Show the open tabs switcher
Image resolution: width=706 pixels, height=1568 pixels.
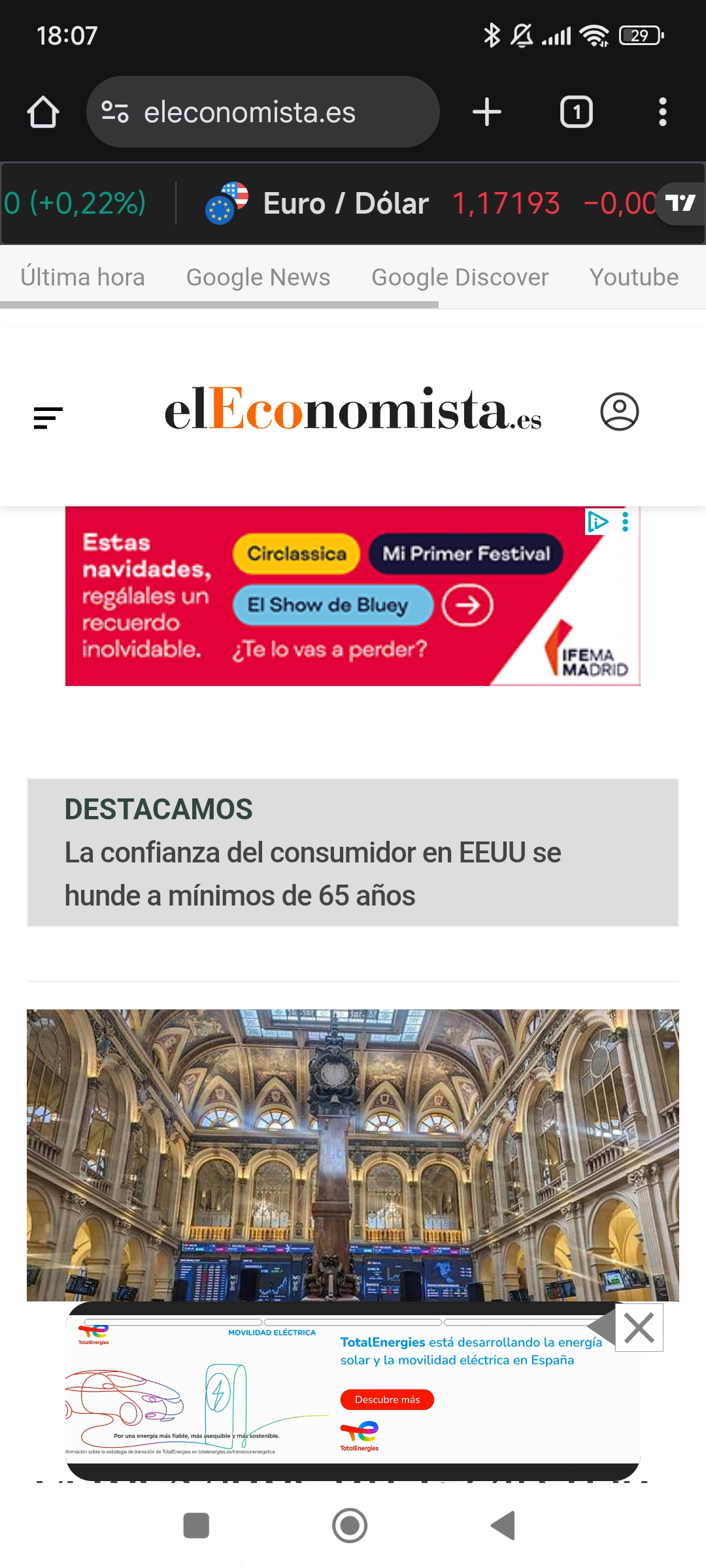(576, 112)
